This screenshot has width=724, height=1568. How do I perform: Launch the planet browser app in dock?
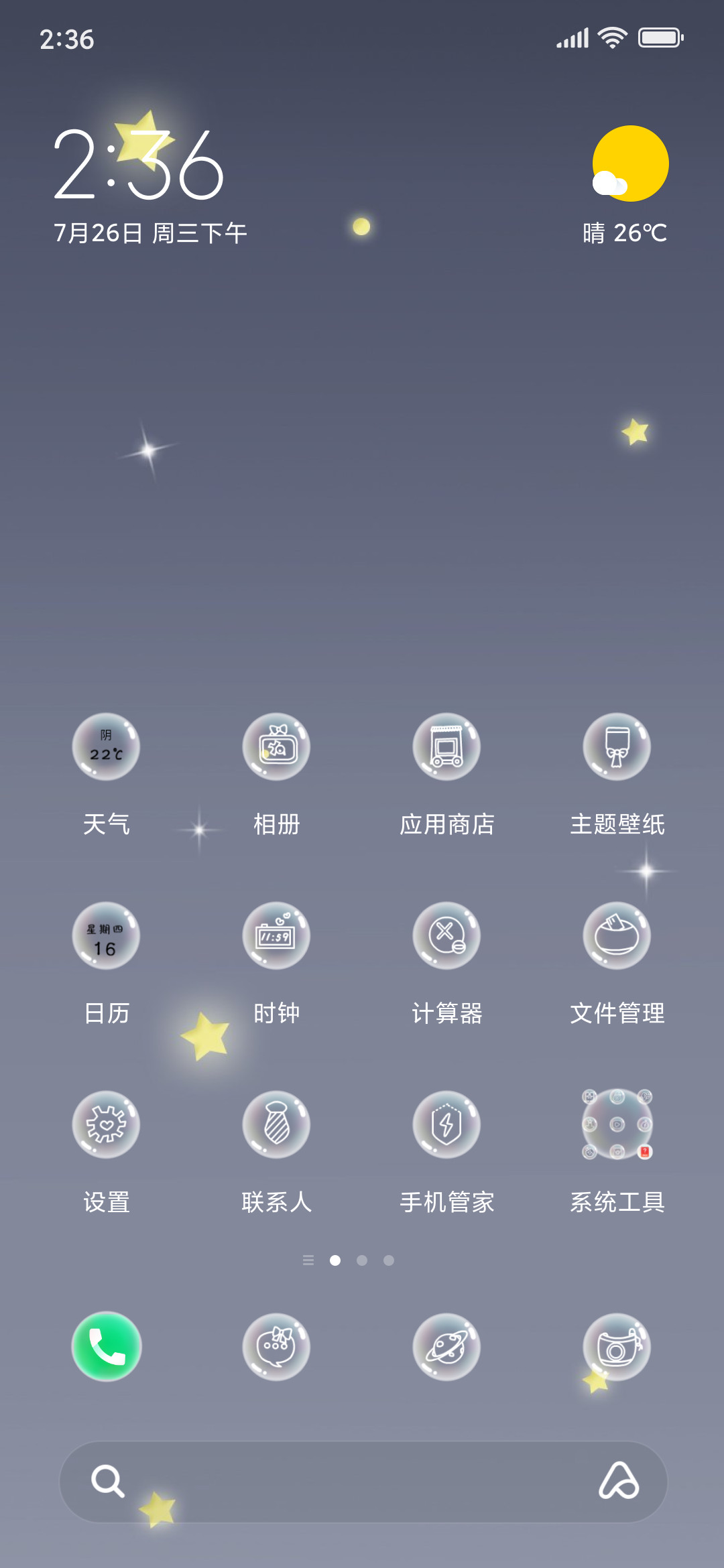click(446, 1347)
